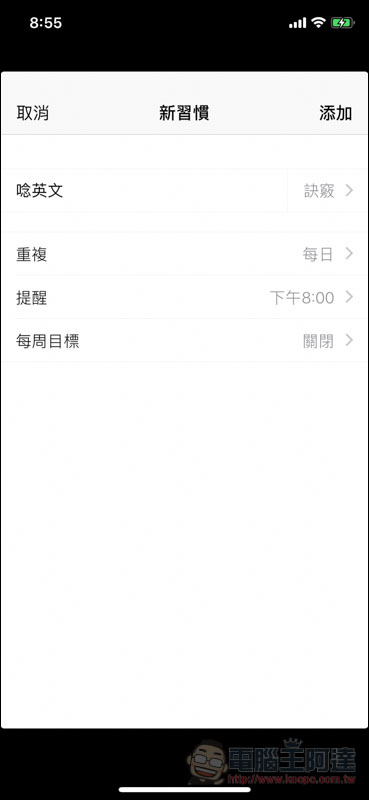Edit the habit name field 唸英文

pyautogui.click(x=144, y=191)
